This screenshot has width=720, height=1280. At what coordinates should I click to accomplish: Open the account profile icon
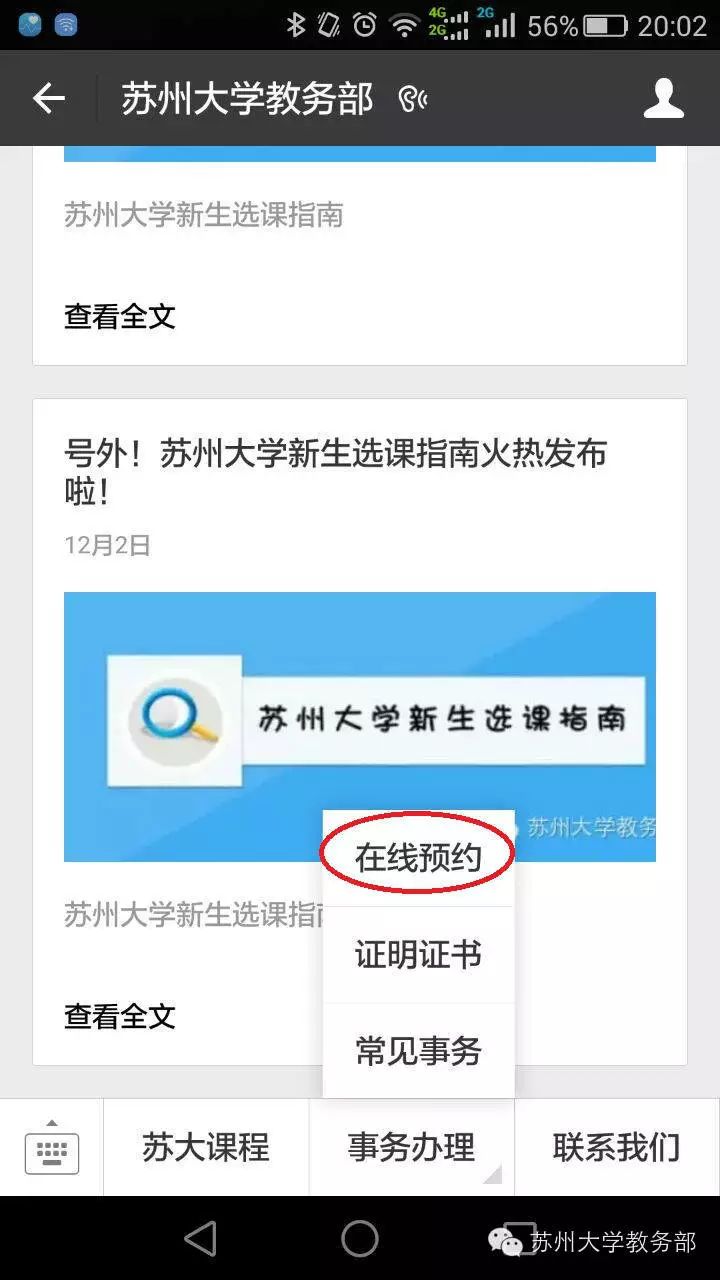[x=663, y=98]
